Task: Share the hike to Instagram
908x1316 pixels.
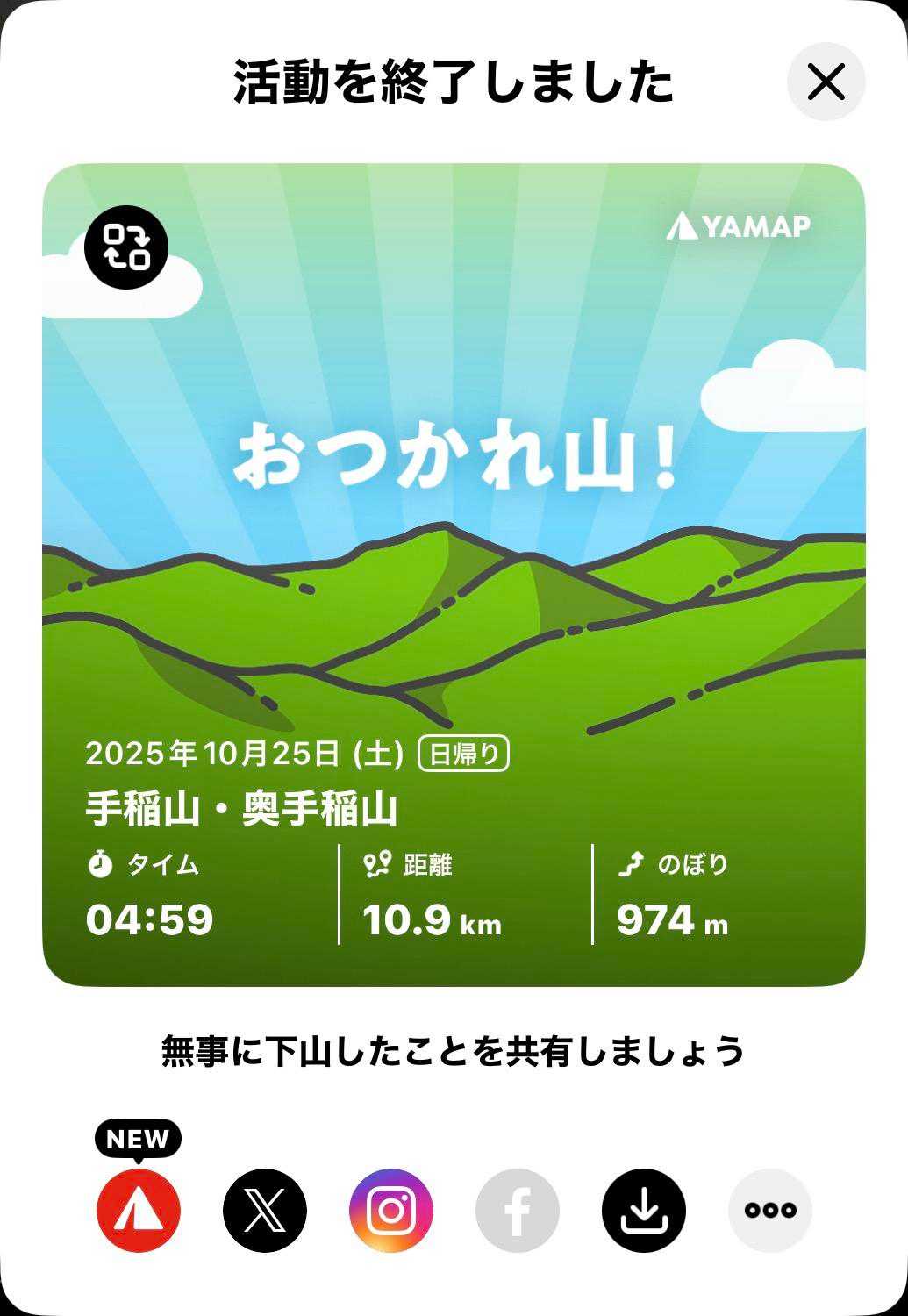Action: click(x=391, y=1211)
